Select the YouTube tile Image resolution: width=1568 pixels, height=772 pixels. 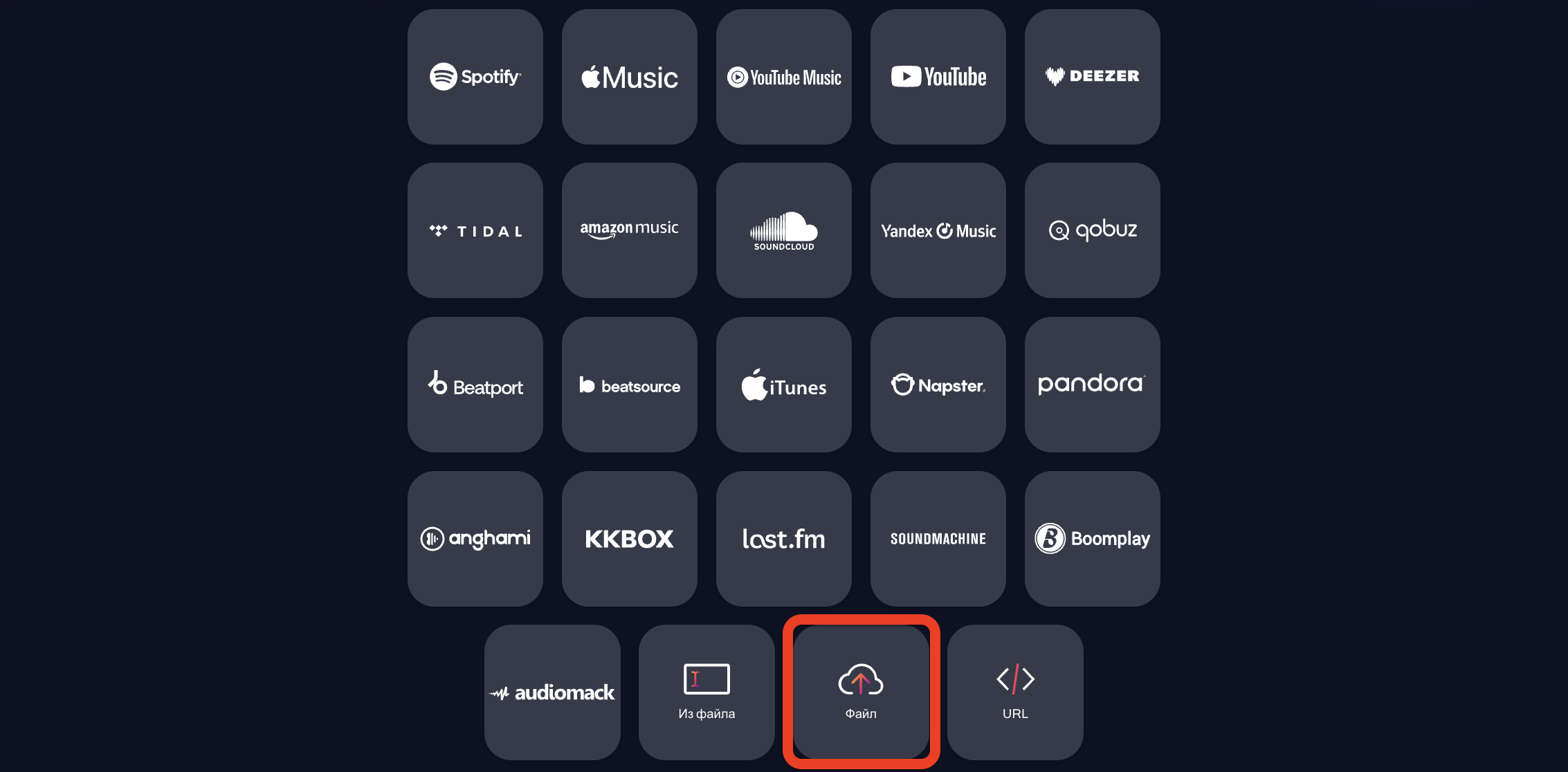pyautogui.click(x=938, y=77)
